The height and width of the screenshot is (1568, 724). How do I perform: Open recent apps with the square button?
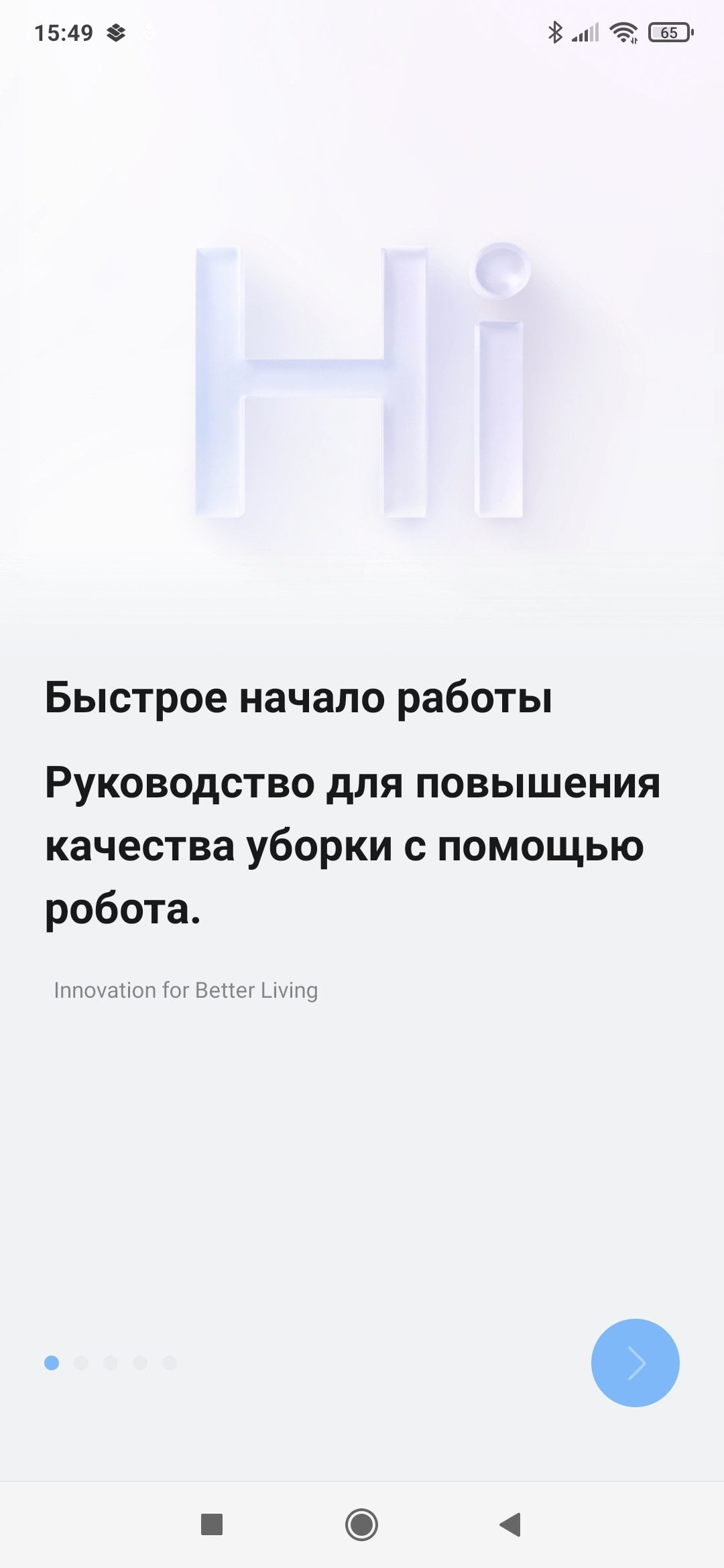click(x=212, y=1524)
